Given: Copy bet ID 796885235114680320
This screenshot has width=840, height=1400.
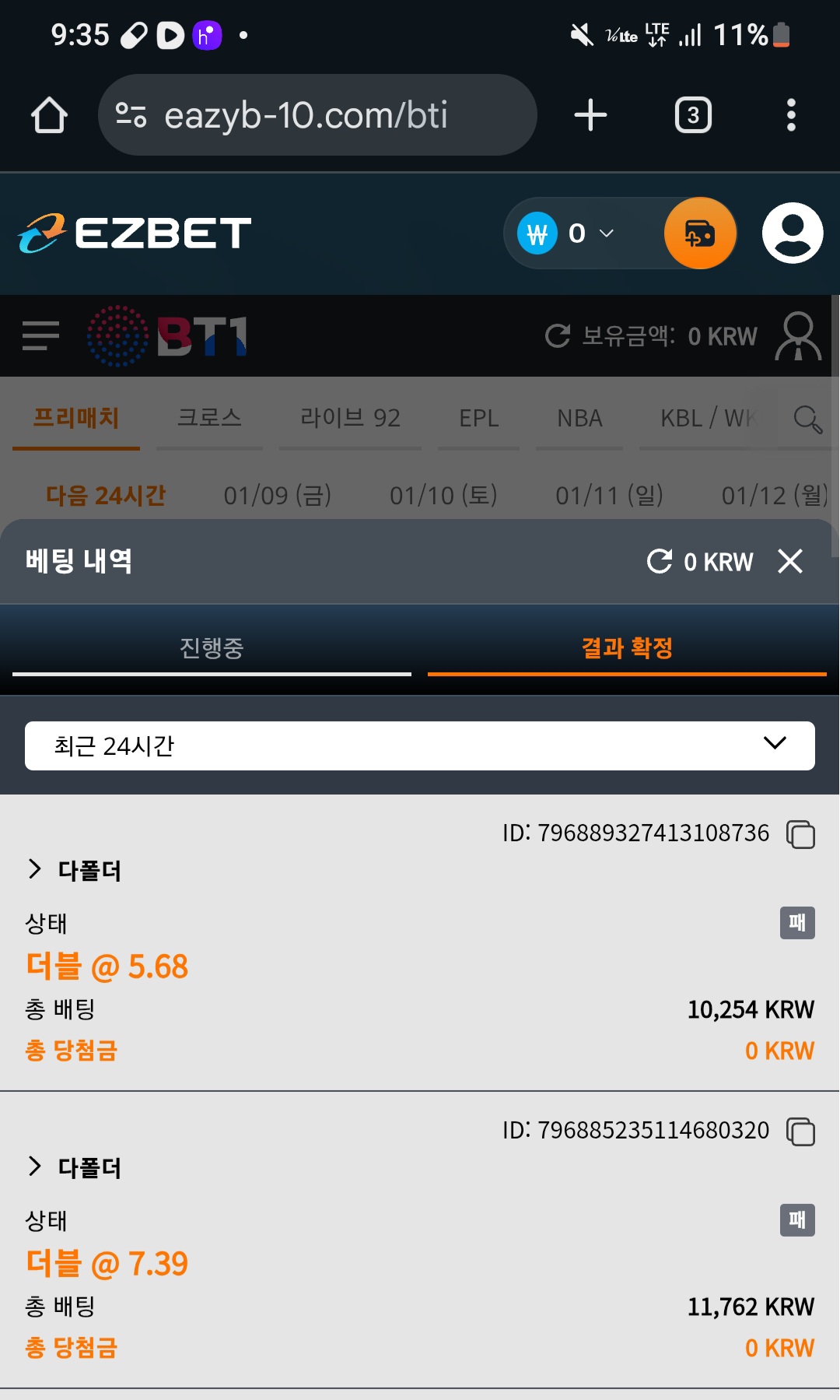Looking at the screenshot, I should [x=800, y=1132].
